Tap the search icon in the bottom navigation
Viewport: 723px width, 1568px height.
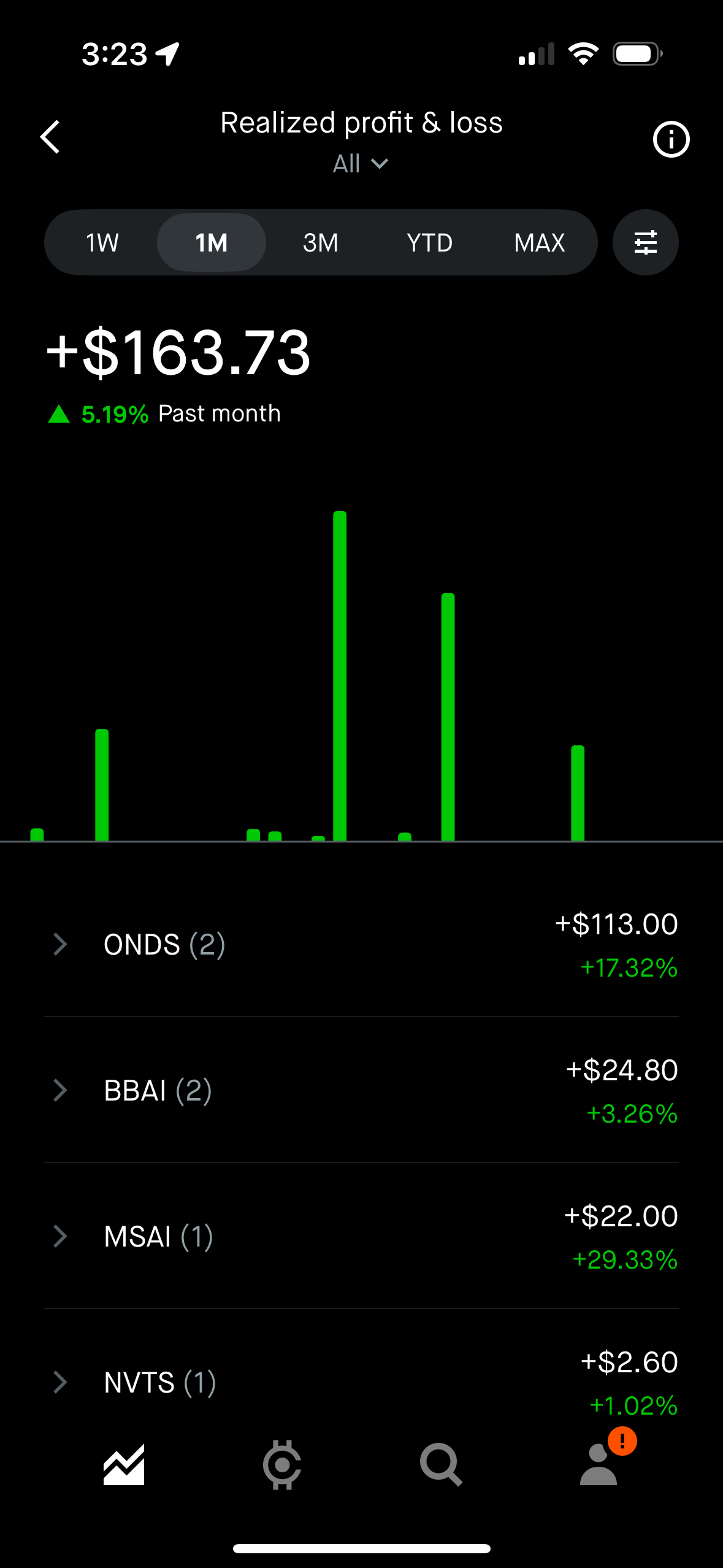pos(441,1465)
